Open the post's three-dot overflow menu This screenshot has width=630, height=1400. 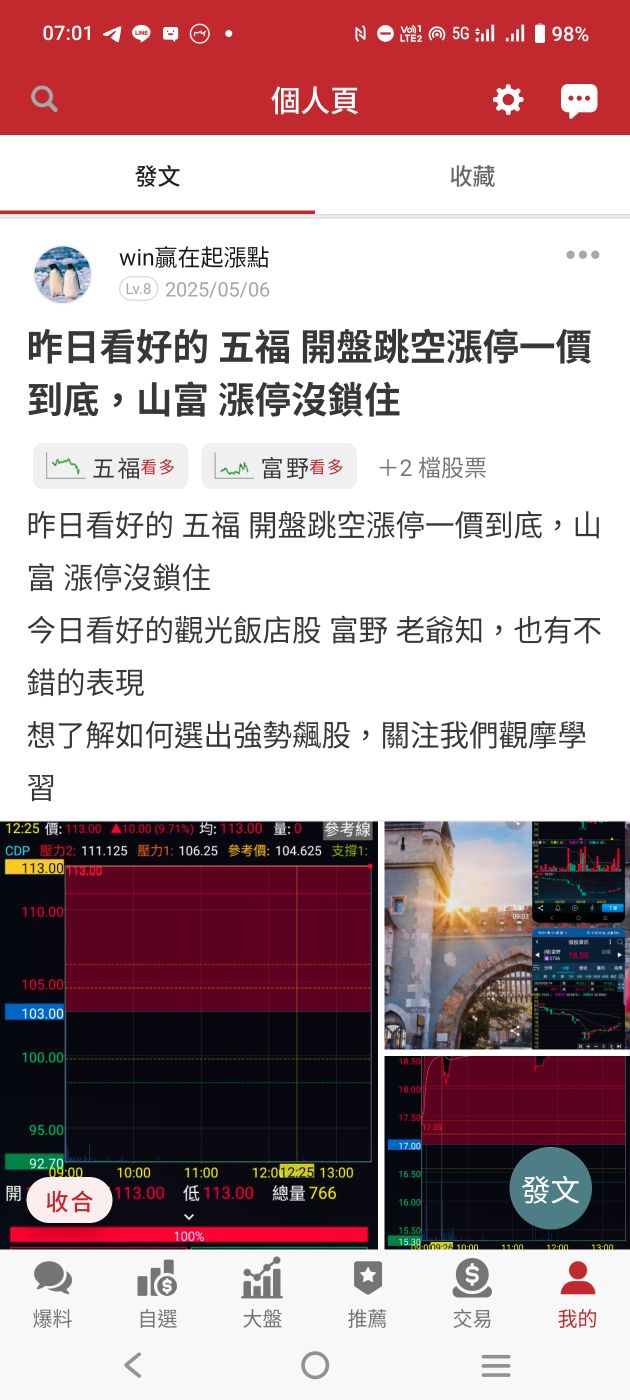583,255
